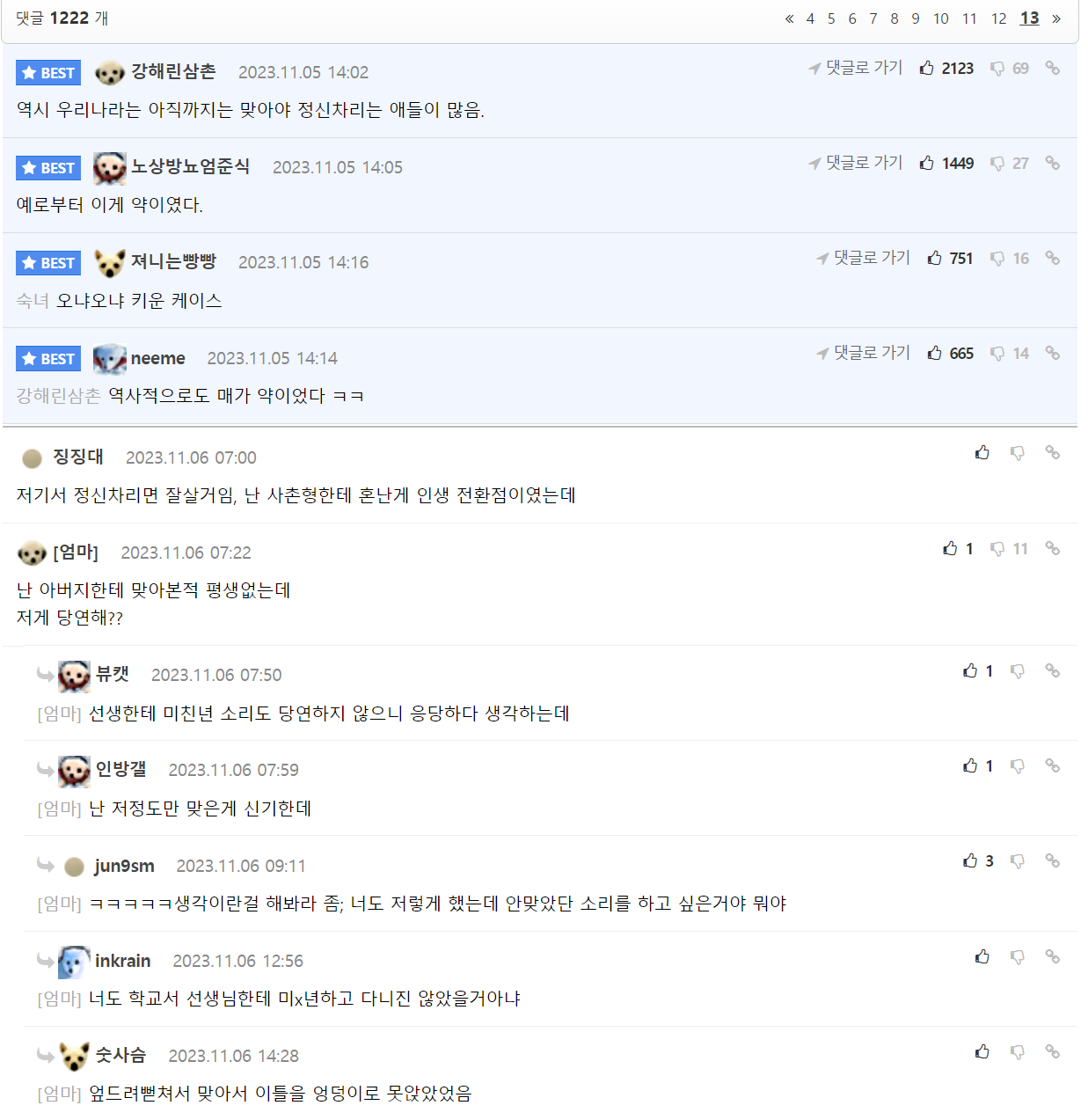Viewport: 1088px width, 1120px height.
Task: Go to comment page 10
Action: pos(940,18)
